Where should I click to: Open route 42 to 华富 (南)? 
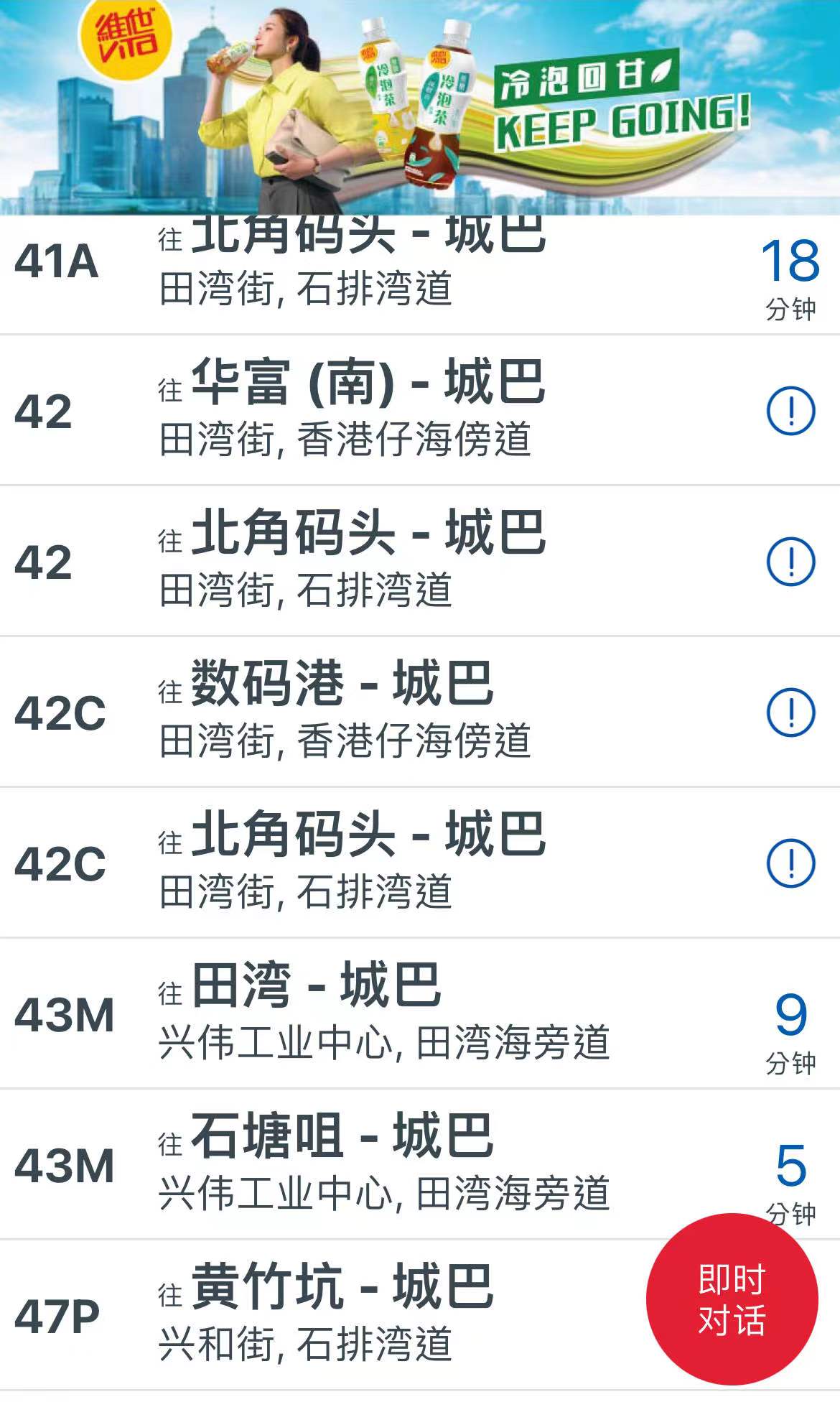click(x=359, y=411)
